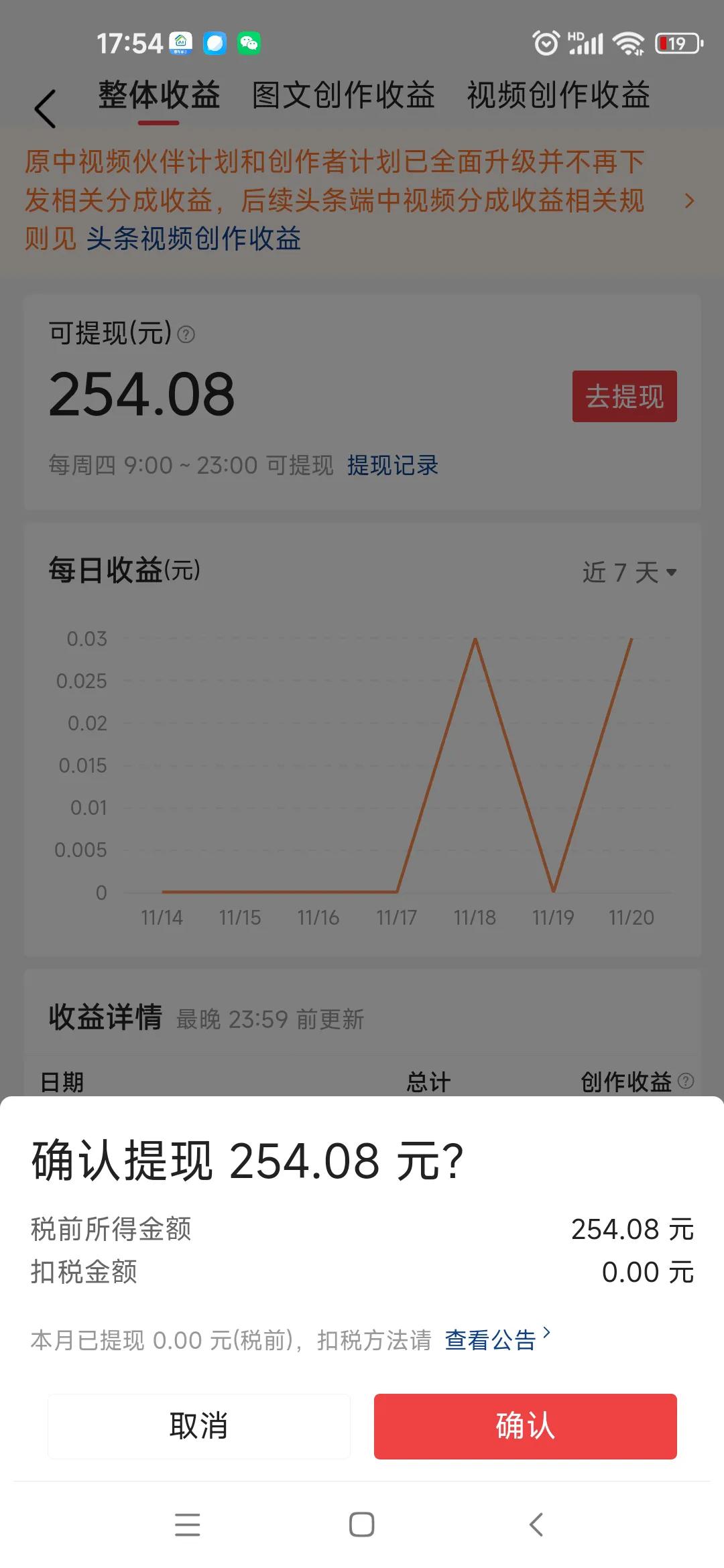The height and width of the screenshot is (1568, 724).
Task: Go back with the top-left arrow
Action: [45, 109]
